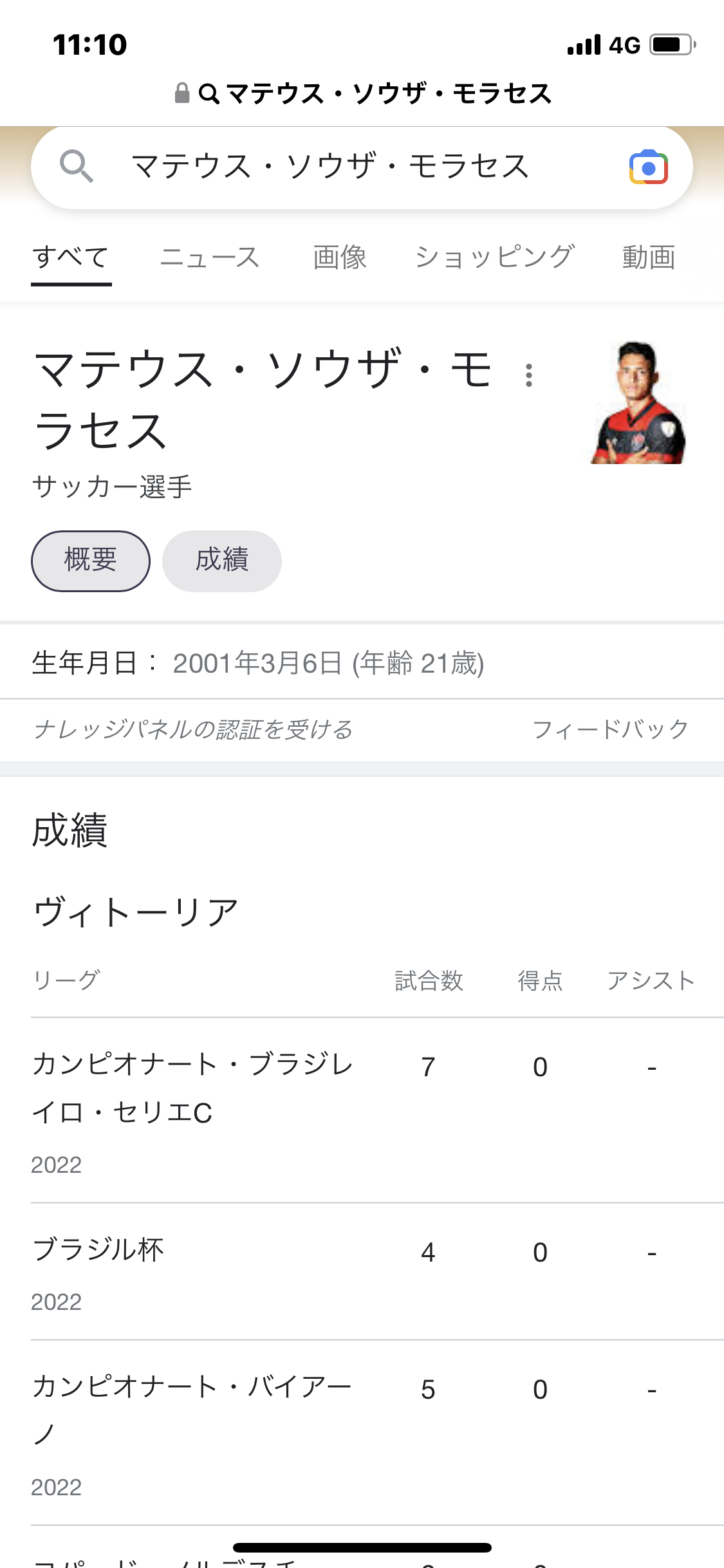Send feedback via フィードバック
The width and height of the screenshot is (724, 1568).
[610, 730]
